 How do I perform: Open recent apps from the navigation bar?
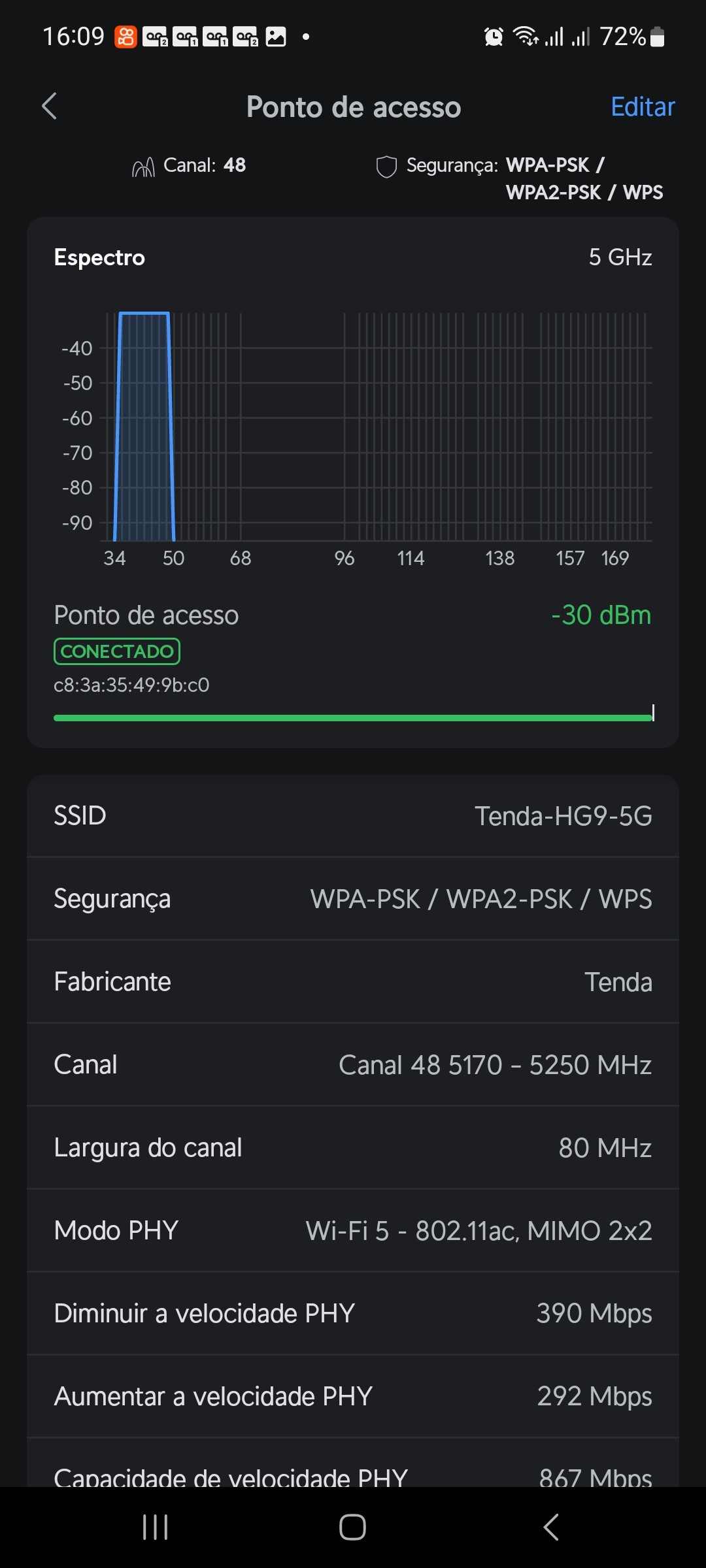tap(156, 1527)
